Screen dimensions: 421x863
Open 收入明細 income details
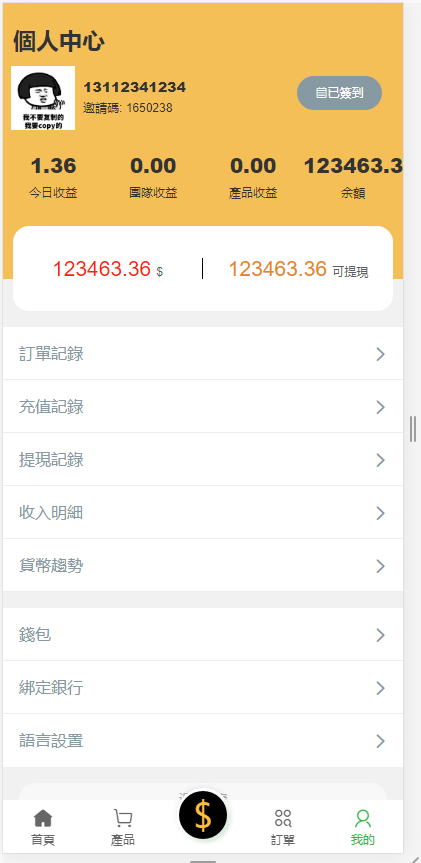pyautogui.click(x=203, y=512)
